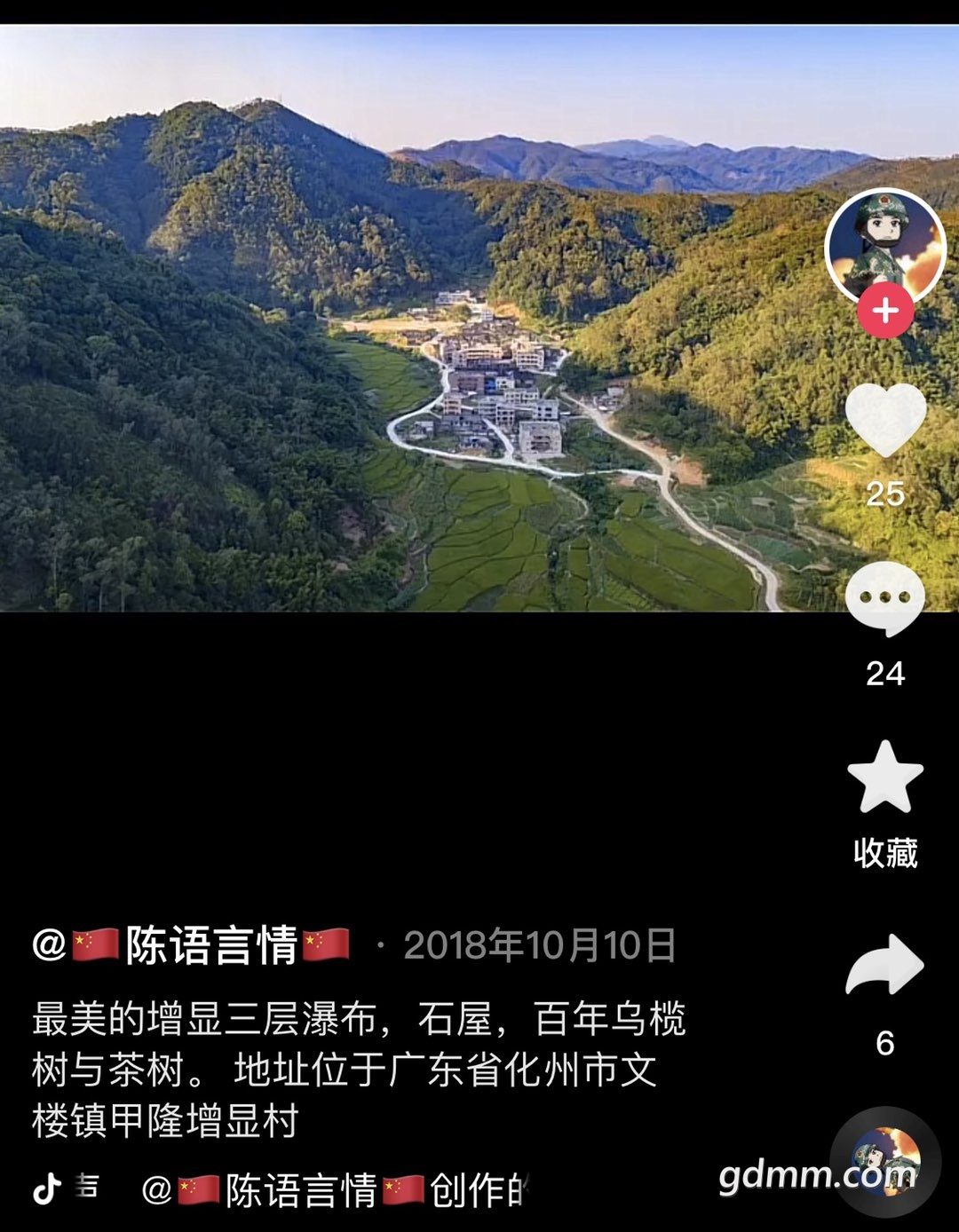The image size is (959, 1232).
Task: Open the spinning music disc
Action: 885,1161
